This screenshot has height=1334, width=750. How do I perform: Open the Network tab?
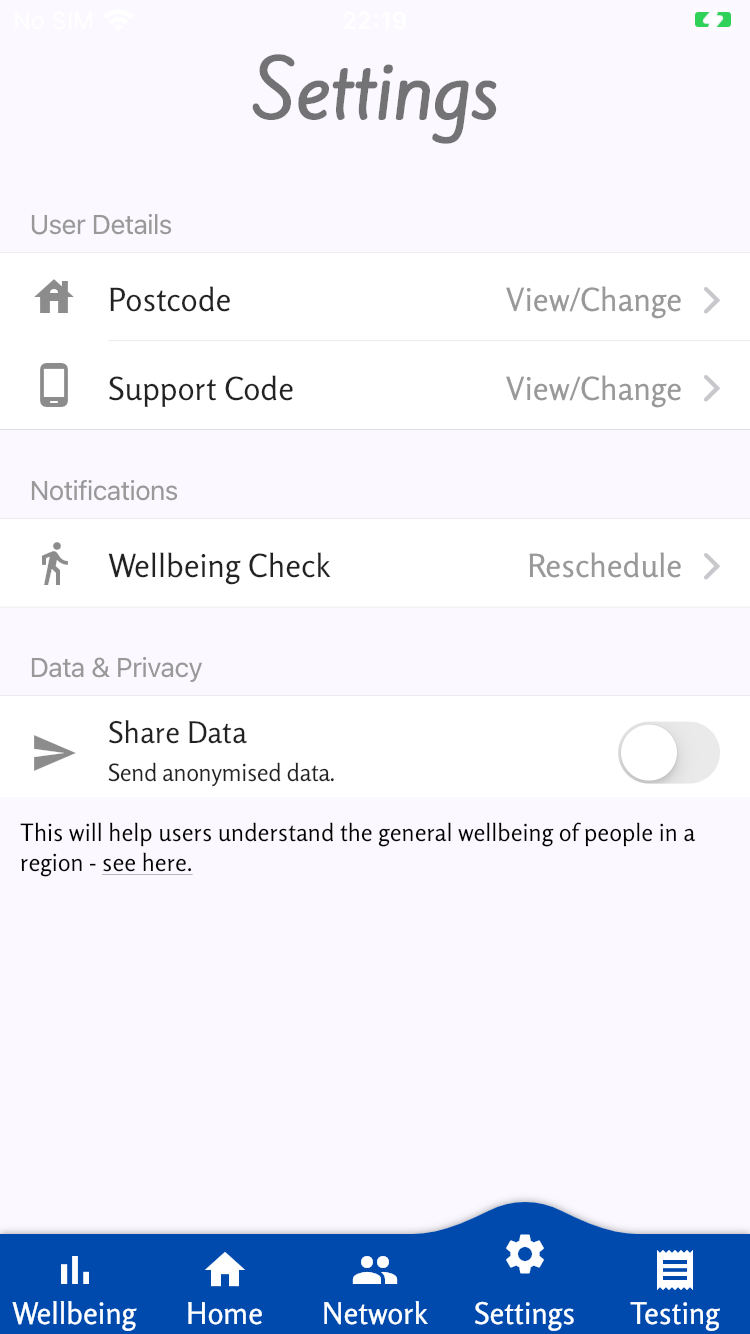pyautogui.click(x=375, y=1290)
